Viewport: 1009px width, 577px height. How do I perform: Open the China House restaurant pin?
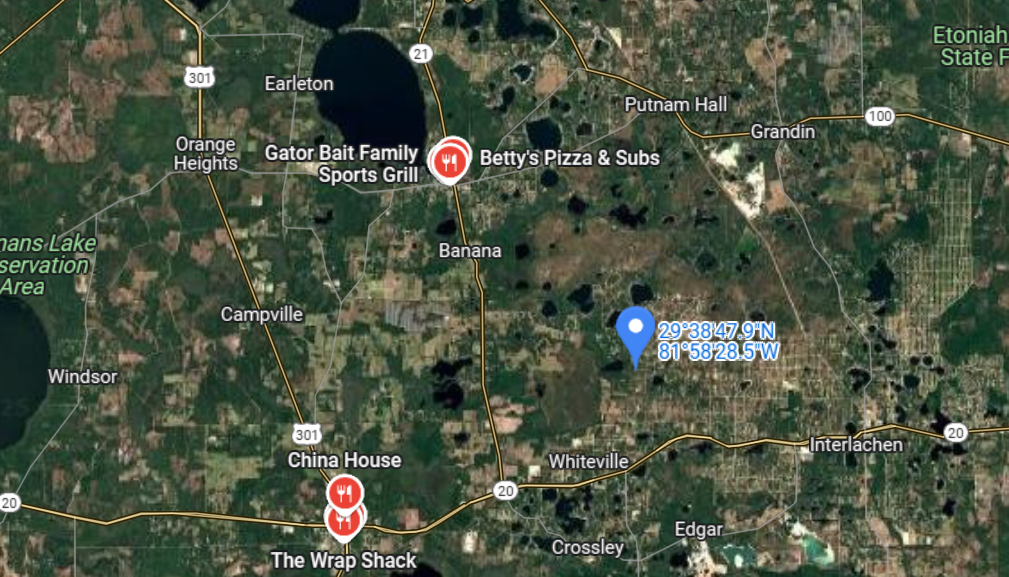pyautogui.click(x=344, y=489)
